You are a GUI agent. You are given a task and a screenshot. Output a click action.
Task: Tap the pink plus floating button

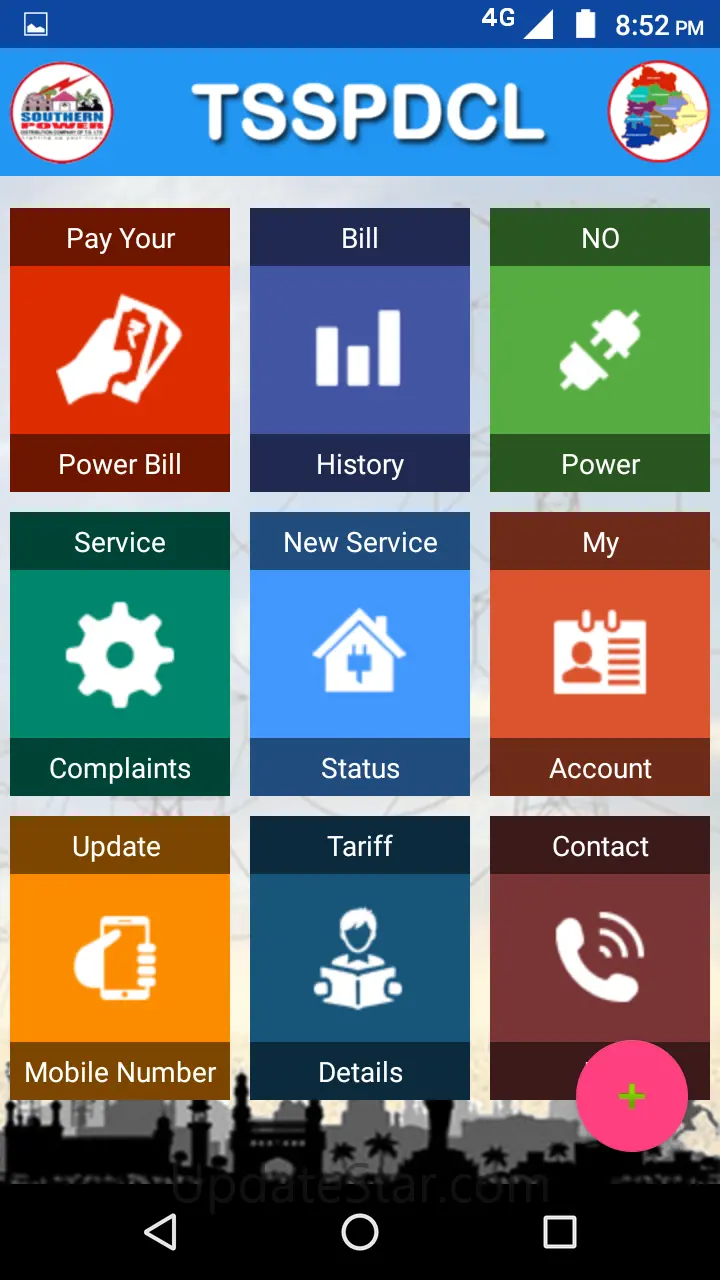(632, 1096)
